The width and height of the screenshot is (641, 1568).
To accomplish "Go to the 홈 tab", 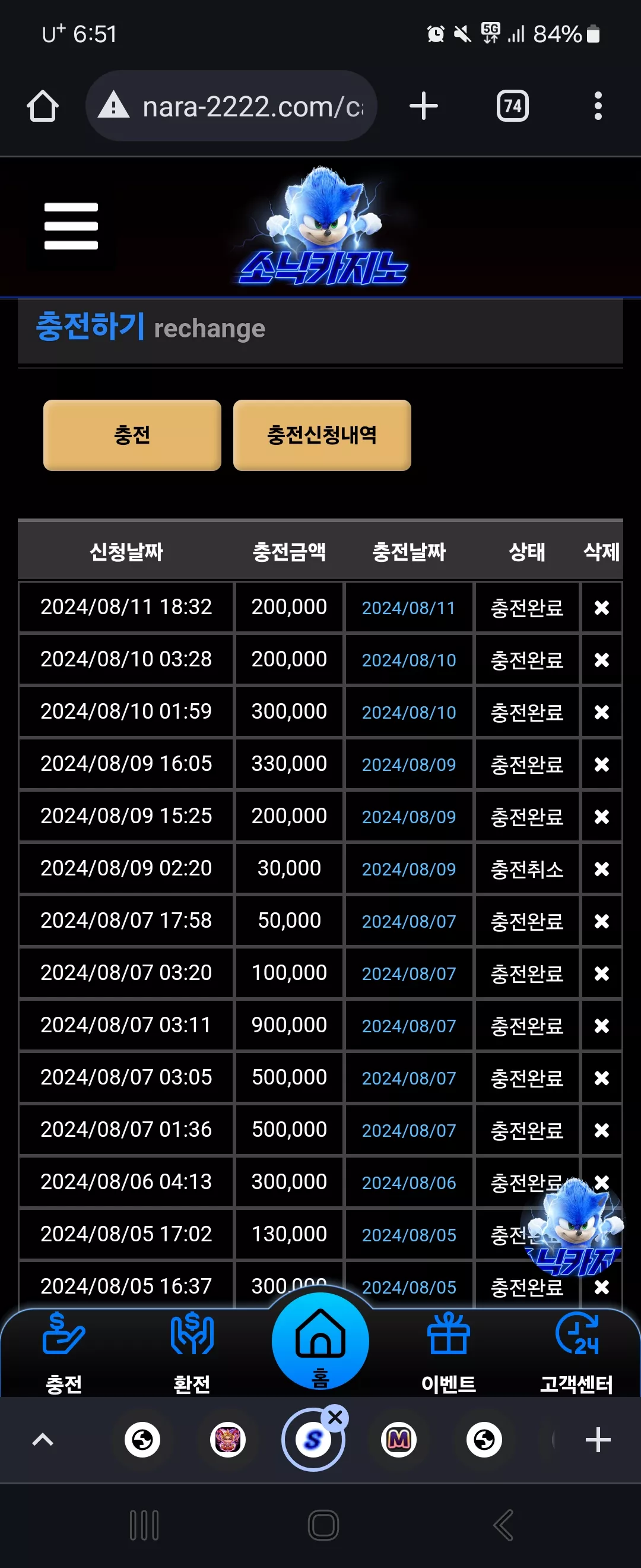I will [320, 1342].
